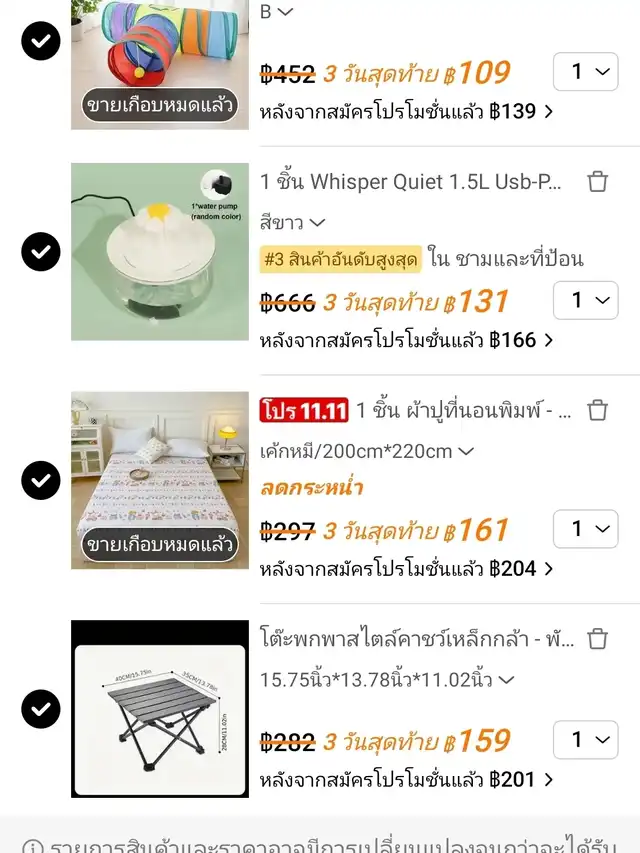
Task: Open the สีขาว color variant dropdown
Action: (x=292, y=222)
